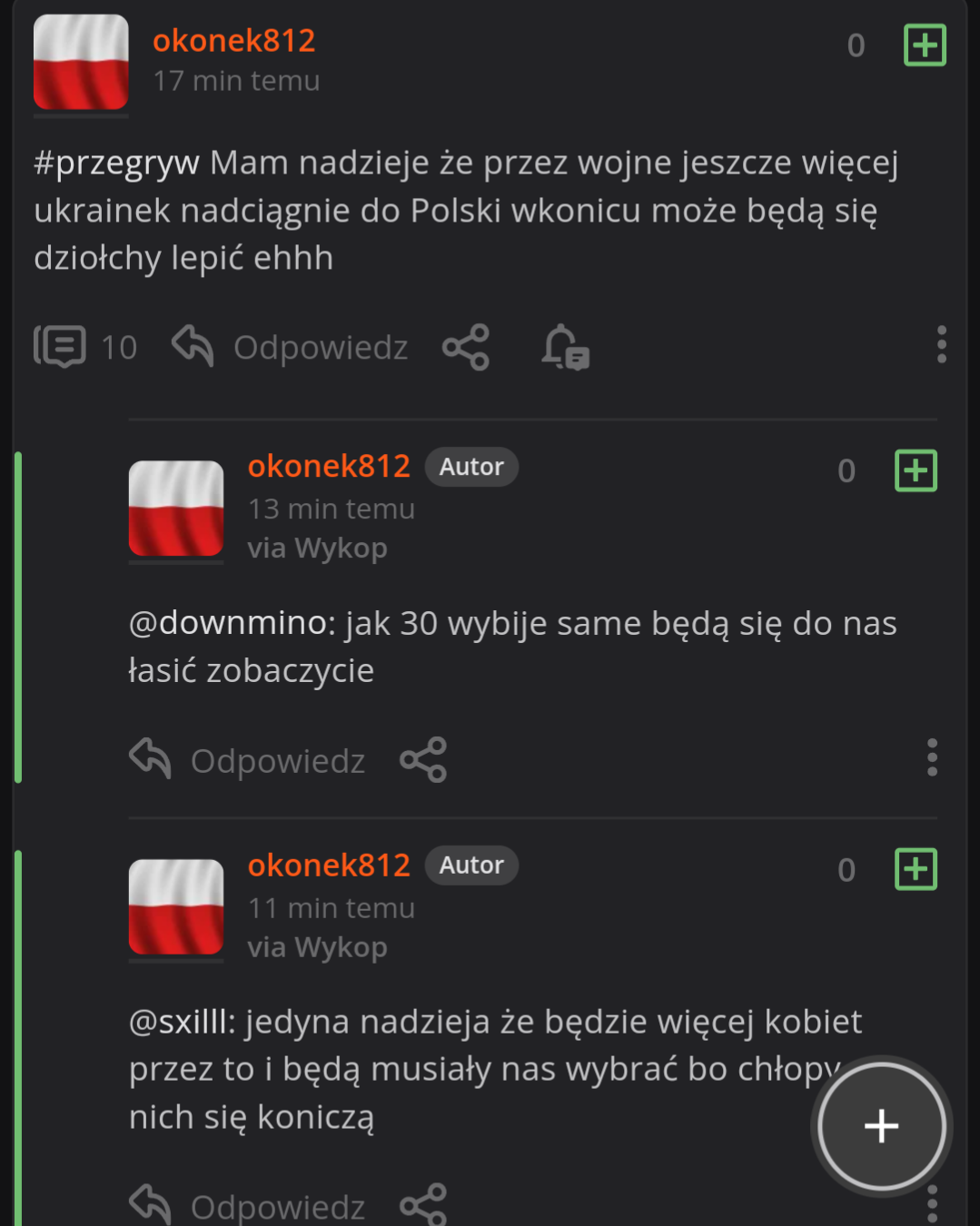The image size is (980, 1226).
Task: Upvote the @downmino reply comment
Action: coord(916,470)
